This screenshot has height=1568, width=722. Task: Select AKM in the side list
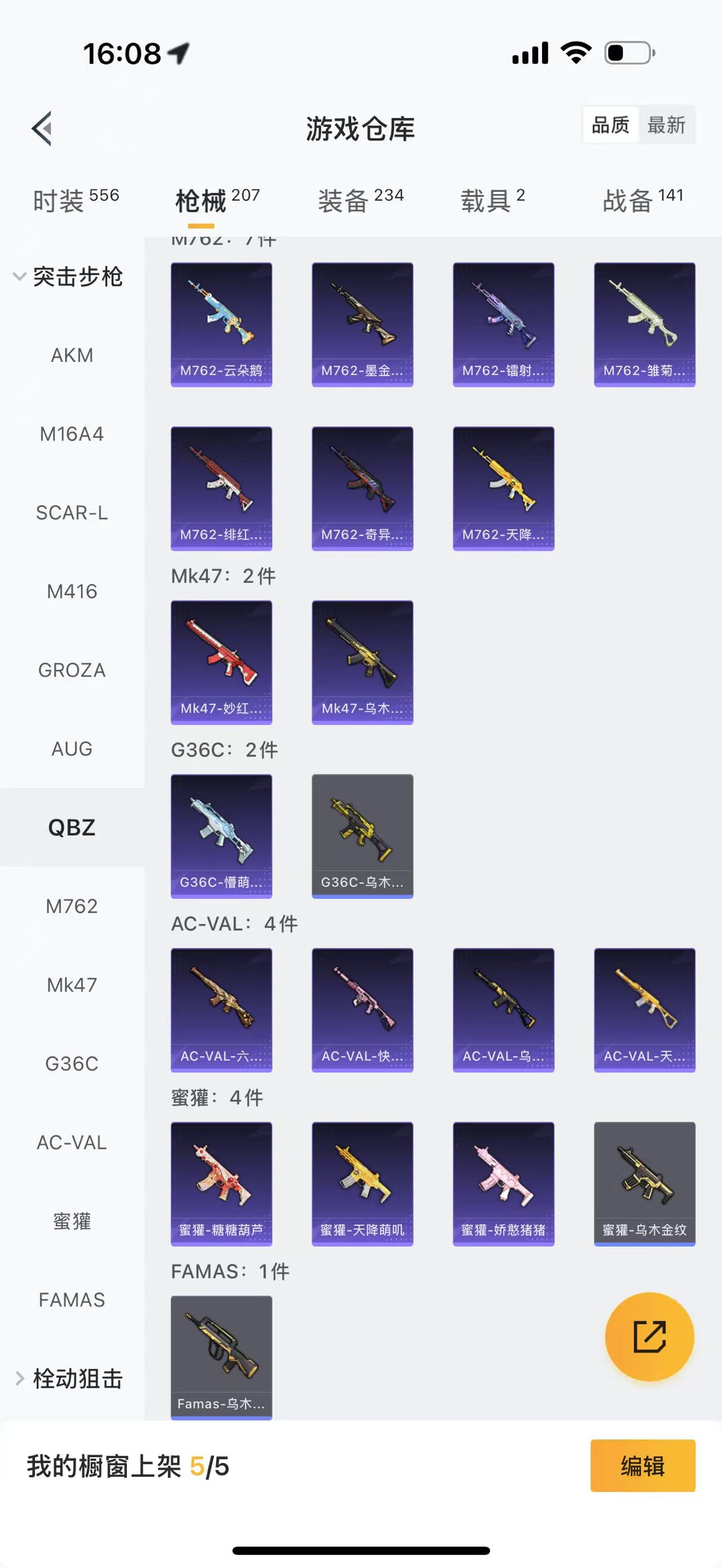point(72,355)
